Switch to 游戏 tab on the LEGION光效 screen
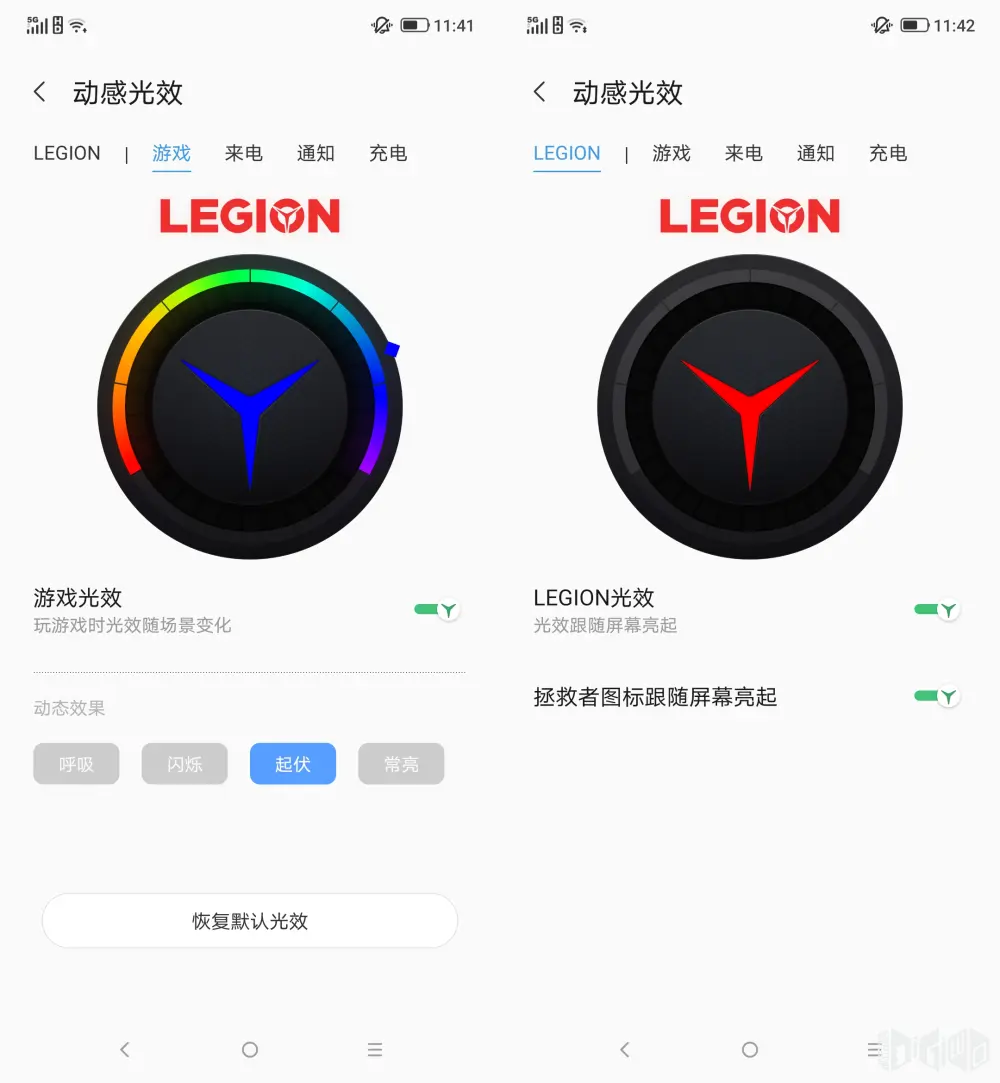 pos(671,153)
